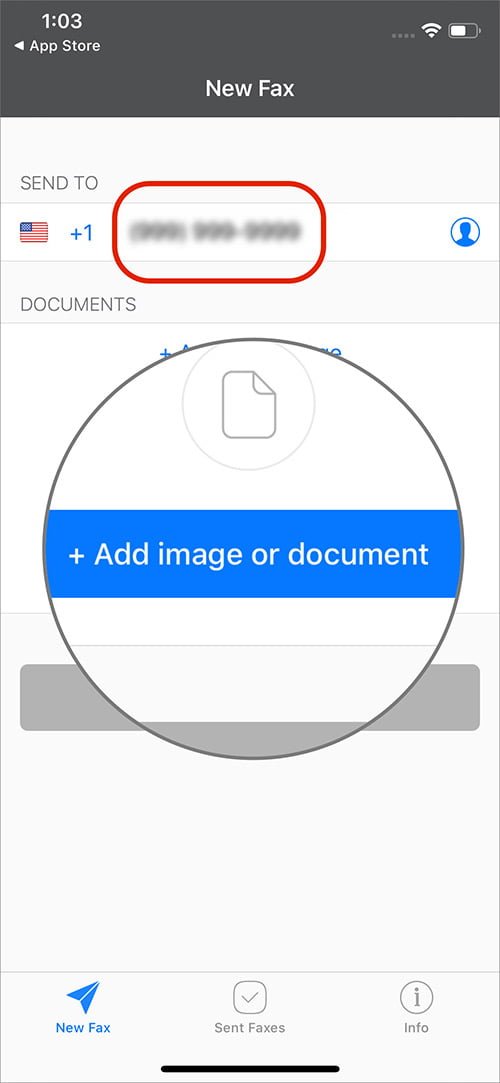The image size is (500, 1083).
Task: Open the contacts picker icon
Action: click(x=465, y=232)
